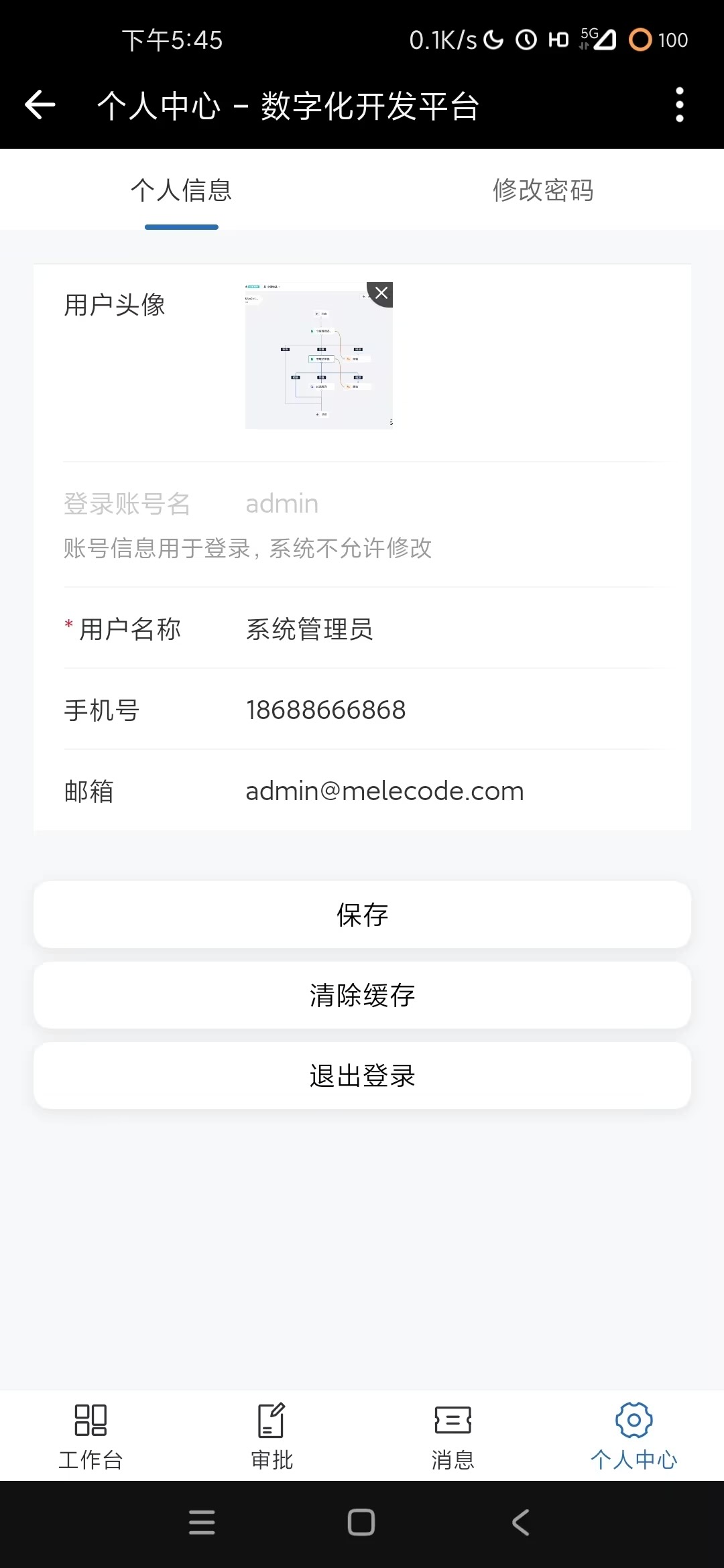This screenshot has height=1568, width=724.
Task: Open the 消息 tab
Action: [x=452, y=1435]
